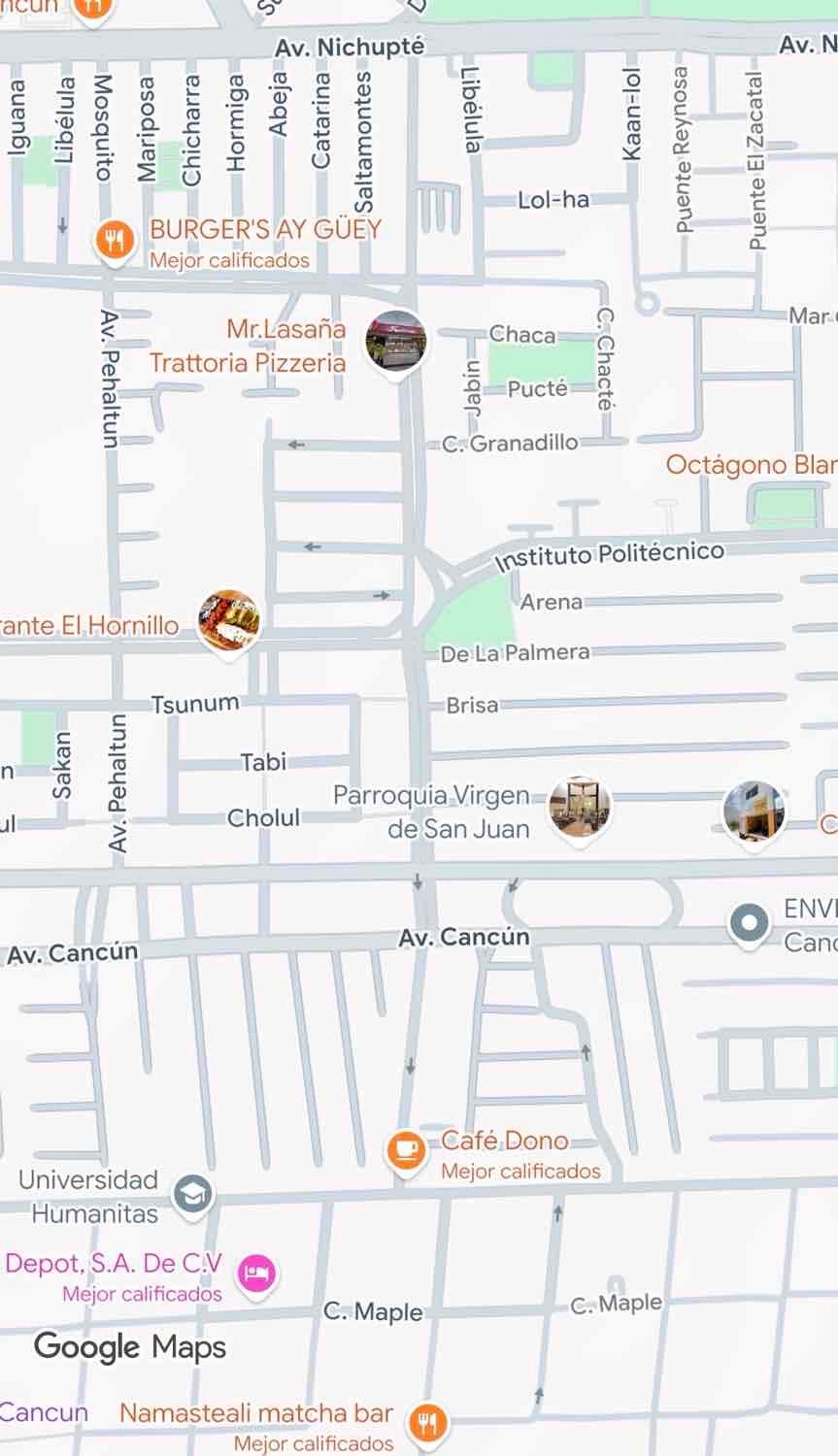The image size is (838, 1456).
Task: Open the BURGER'S AY GÜEY restaurant pin
Action: point(115,239)
